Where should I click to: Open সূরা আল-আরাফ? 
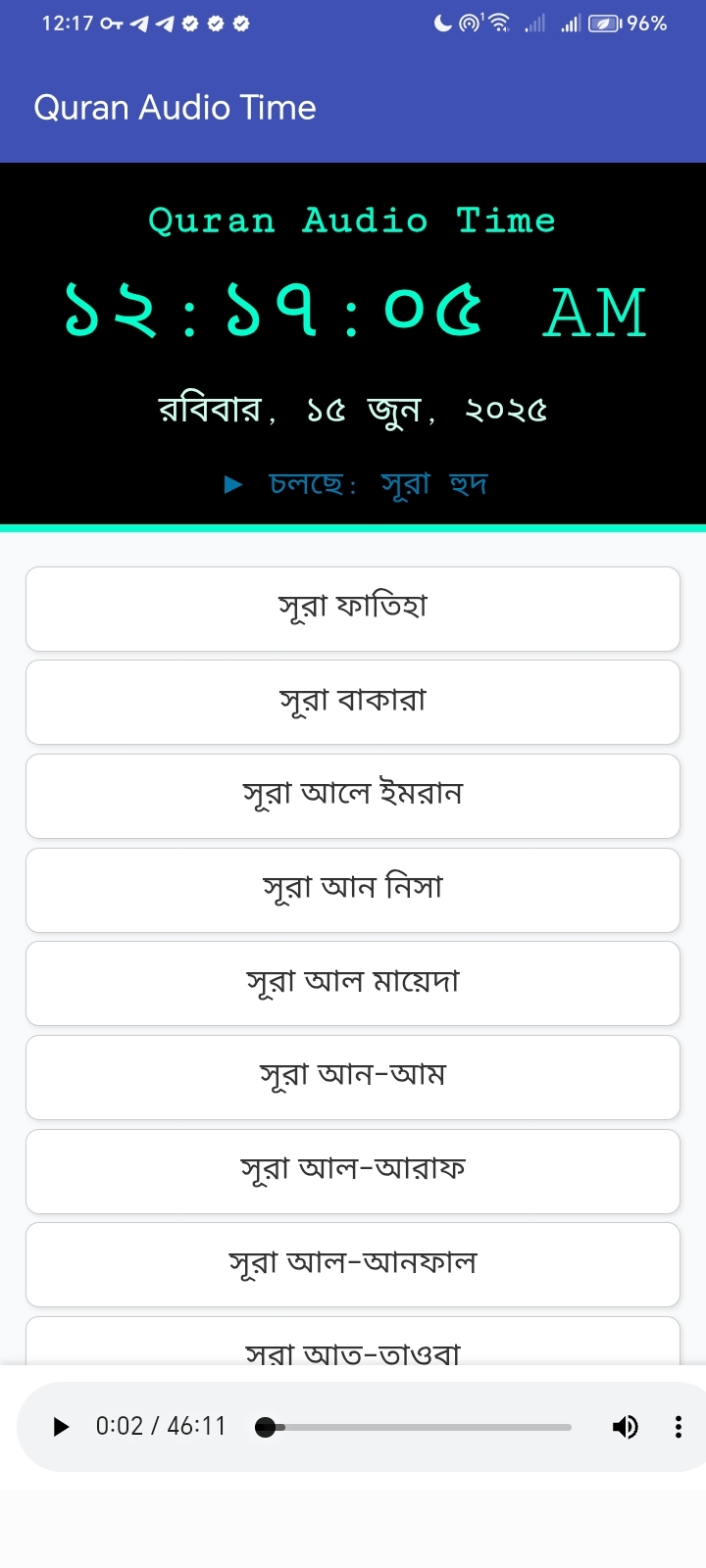[x=353, y=1170]
